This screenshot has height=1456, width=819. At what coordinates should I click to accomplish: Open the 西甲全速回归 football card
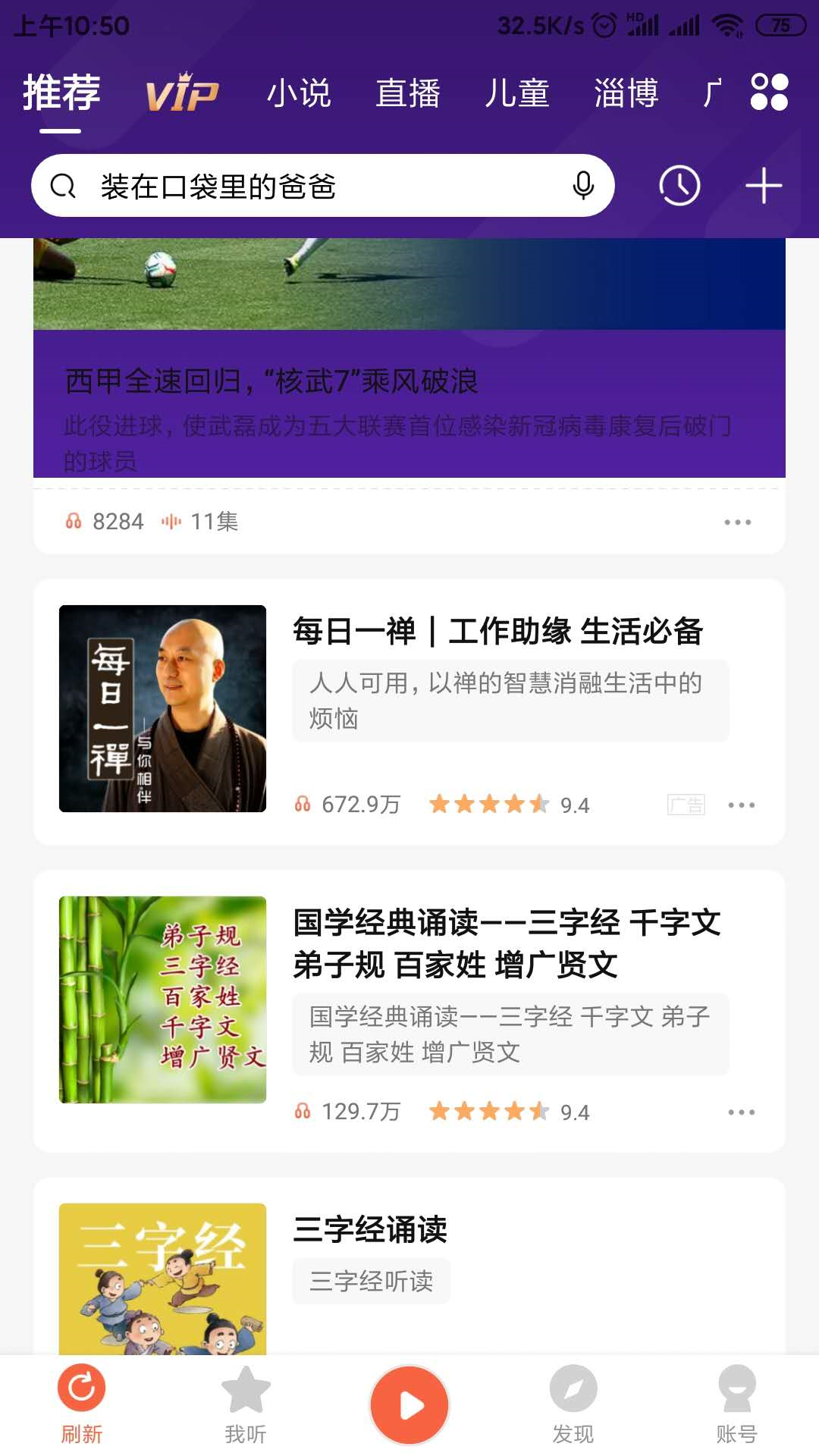click(409, 379)
